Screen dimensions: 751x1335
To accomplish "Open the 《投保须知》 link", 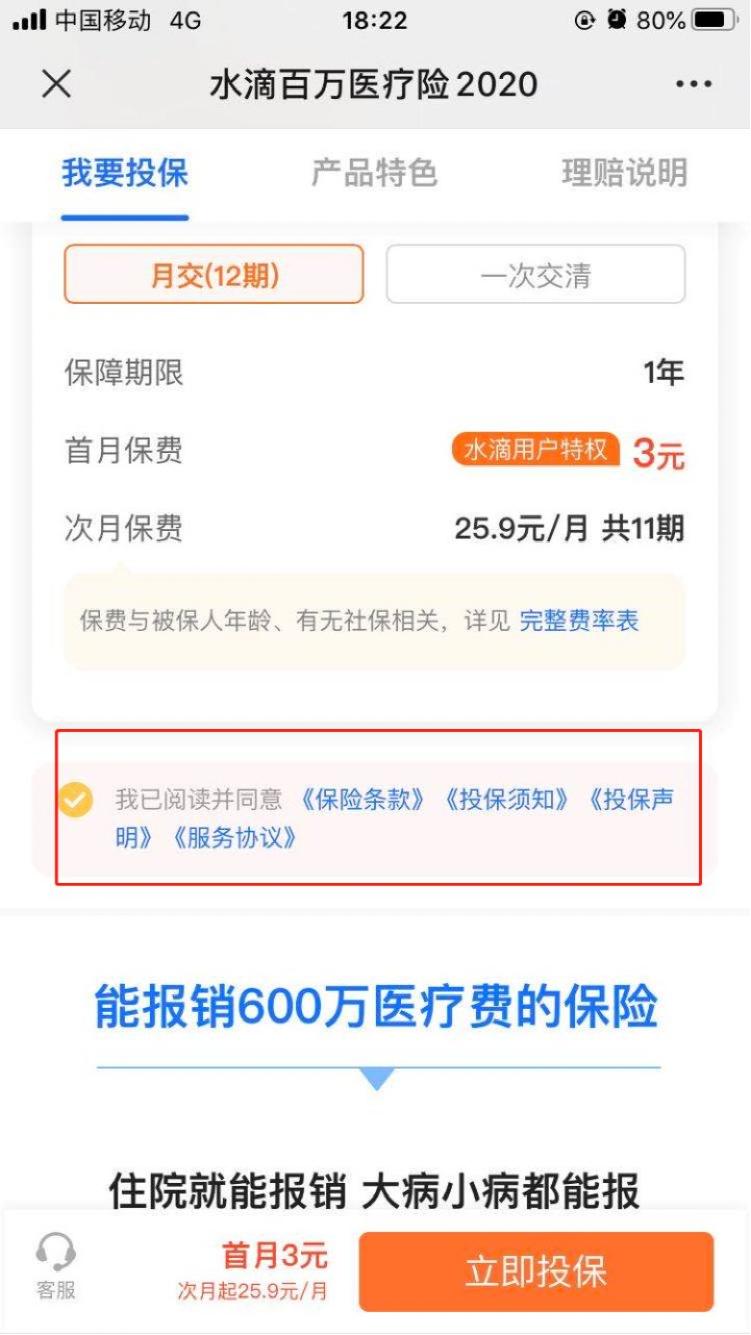I will tap(506, 800).
